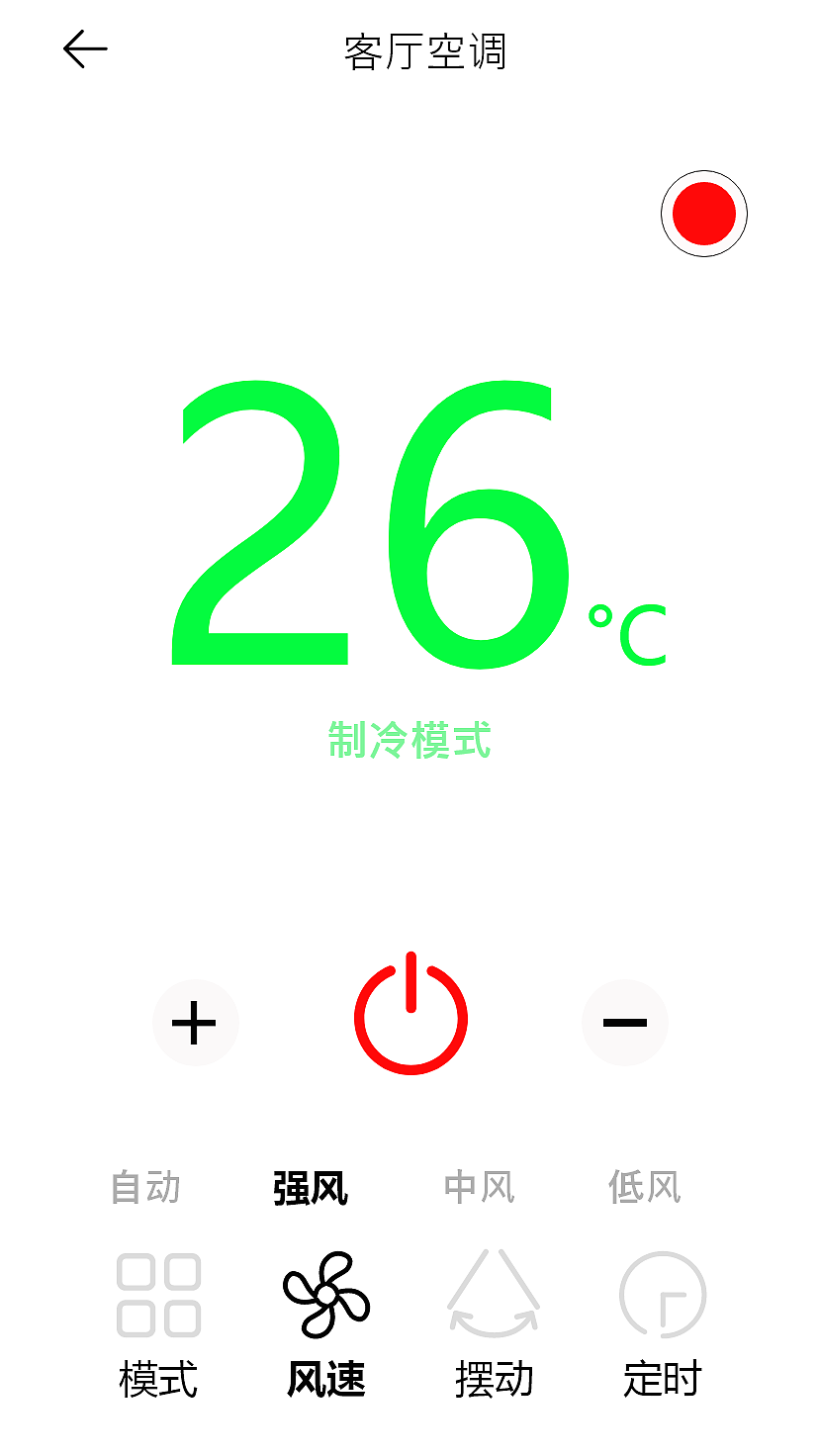
Task: Switch to 风速 control tab
Action: click(x=326, y=1375)
